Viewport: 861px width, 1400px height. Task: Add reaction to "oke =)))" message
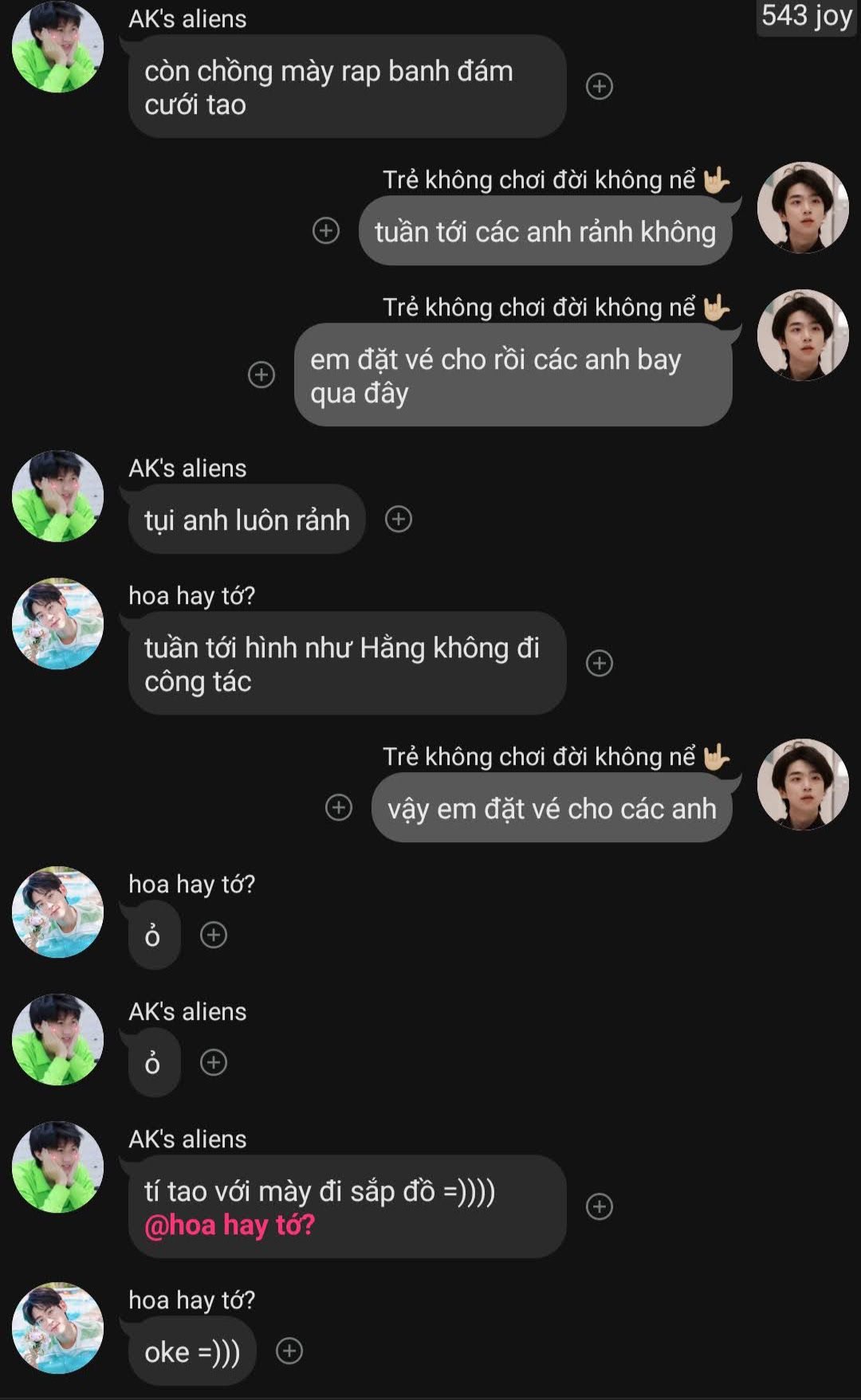[x=289, y=1351]
